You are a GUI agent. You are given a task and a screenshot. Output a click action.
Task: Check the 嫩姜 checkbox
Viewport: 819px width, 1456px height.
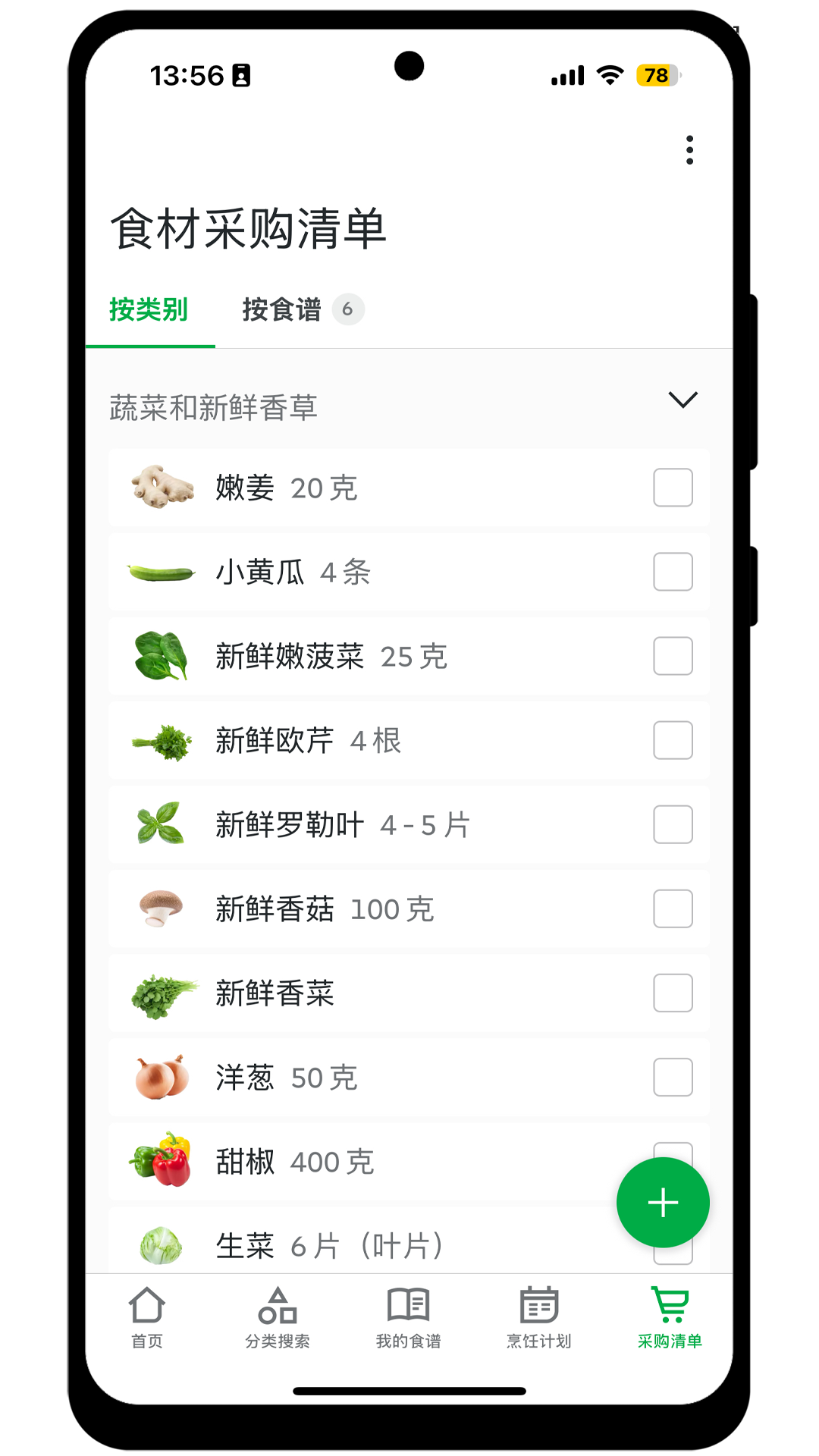coord(673,488)
